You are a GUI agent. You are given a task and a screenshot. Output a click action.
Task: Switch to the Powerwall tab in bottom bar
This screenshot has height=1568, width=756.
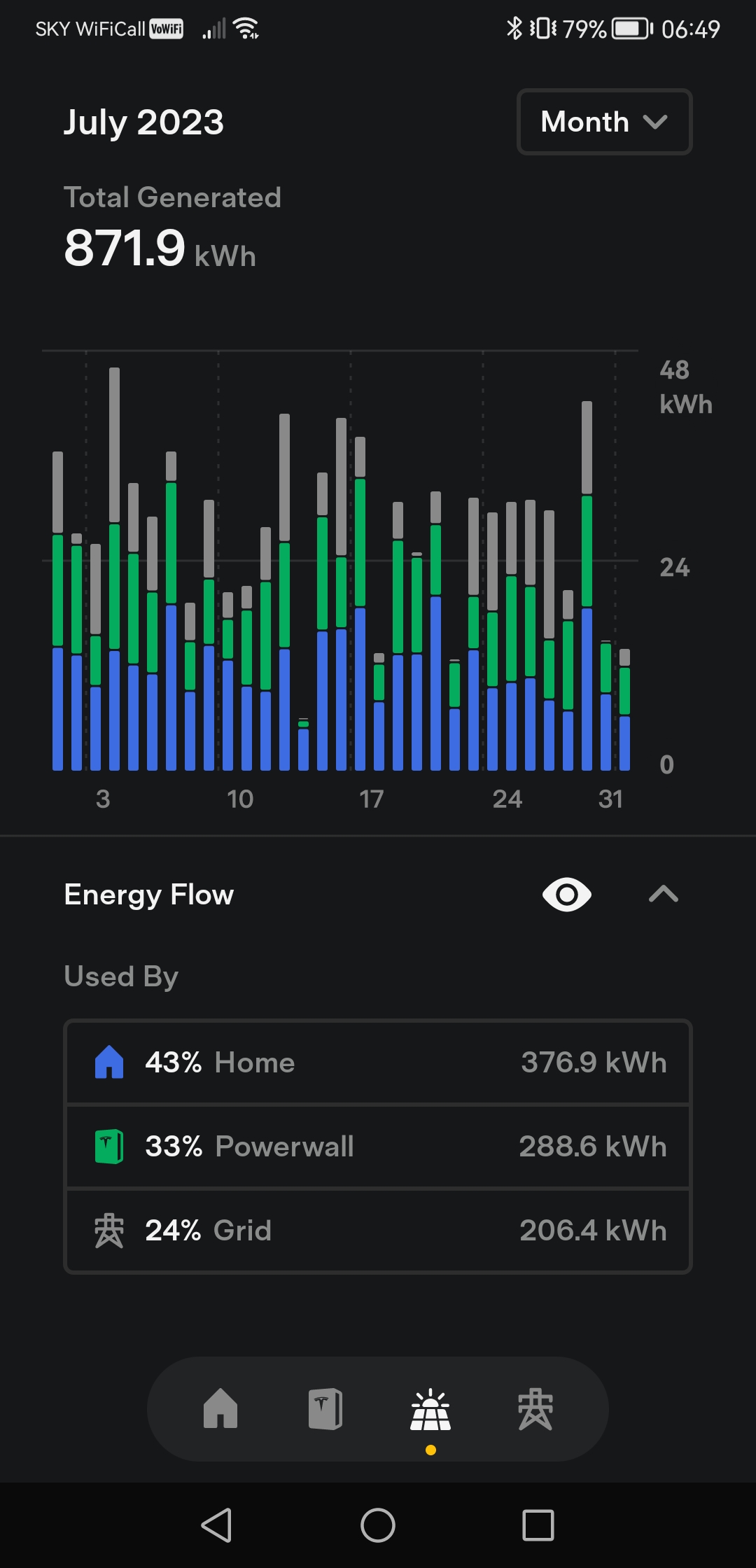click(325, 1408)
